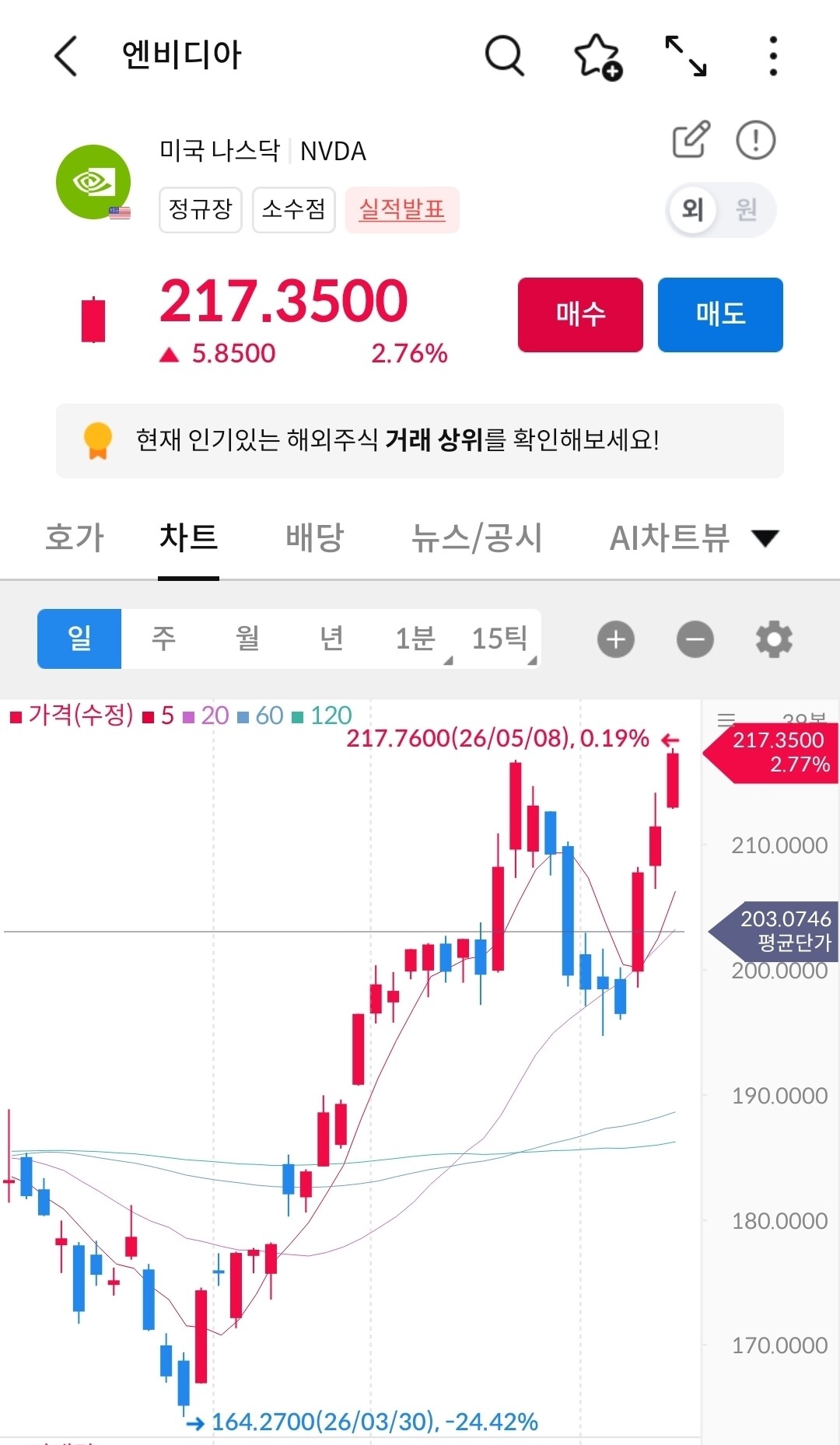Tap the blue 매도 sell button

[x=720, y=314]
